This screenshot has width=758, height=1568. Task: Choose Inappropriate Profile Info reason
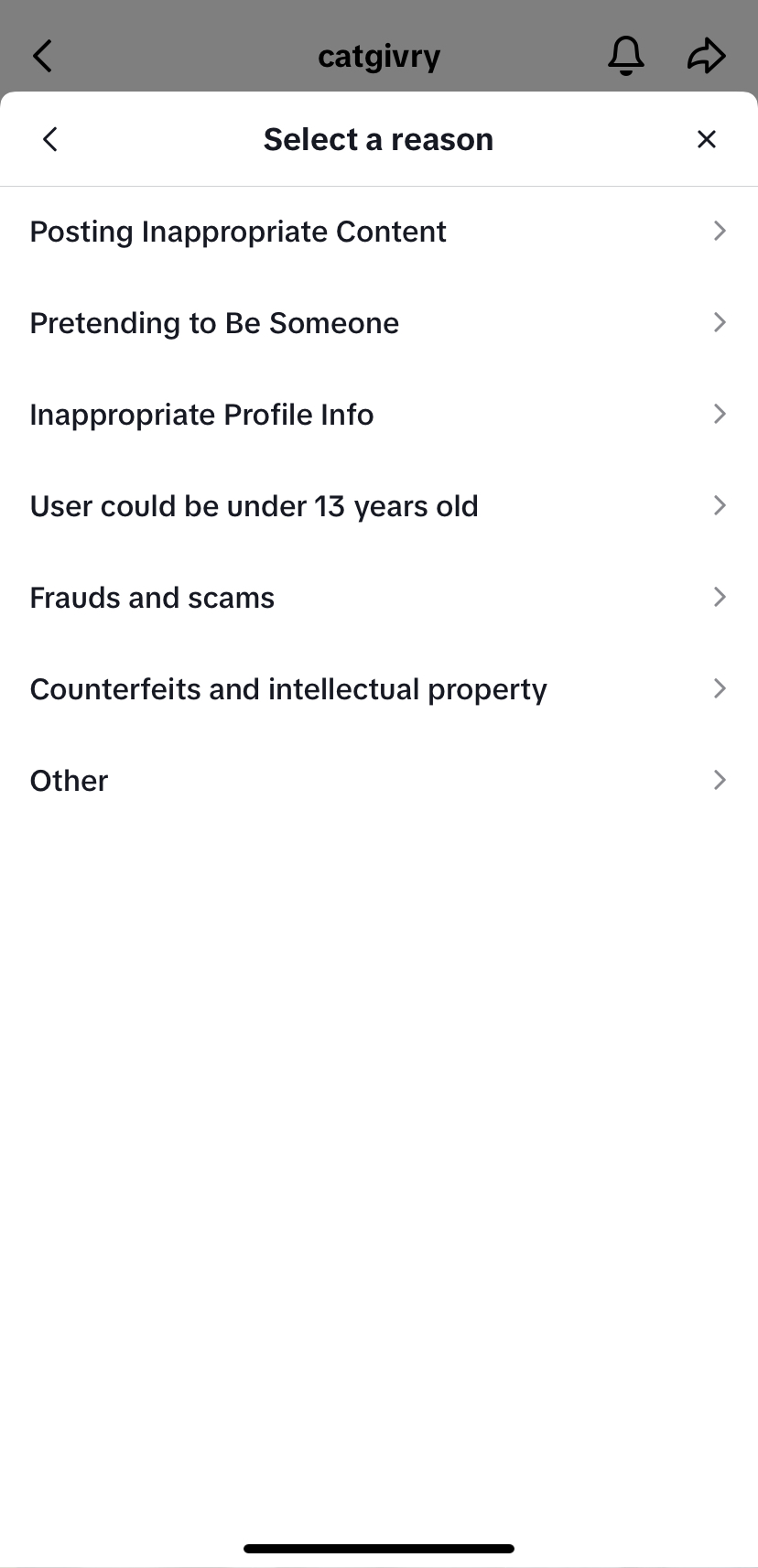[201, 414]
